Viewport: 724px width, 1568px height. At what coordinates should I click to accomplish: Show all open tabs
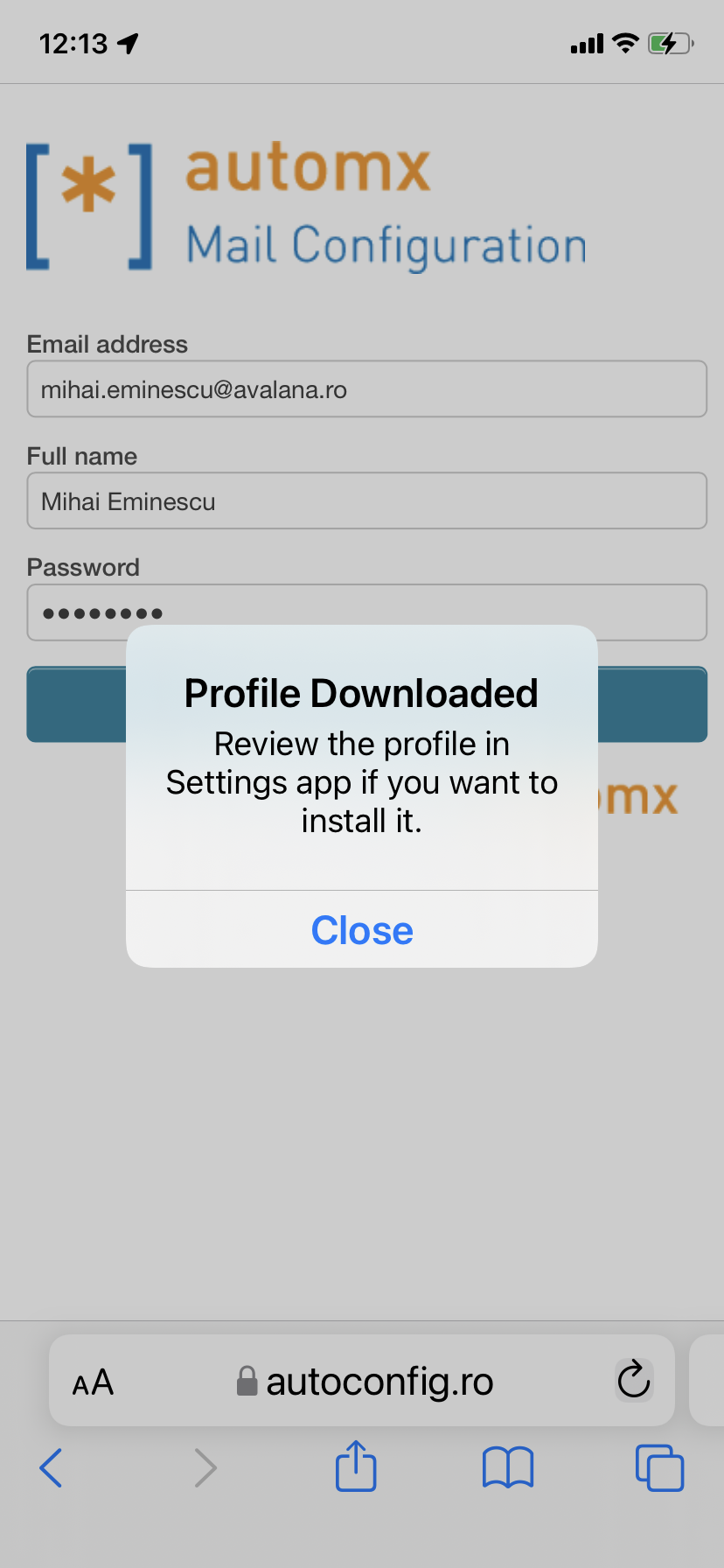pos(659,1467)
